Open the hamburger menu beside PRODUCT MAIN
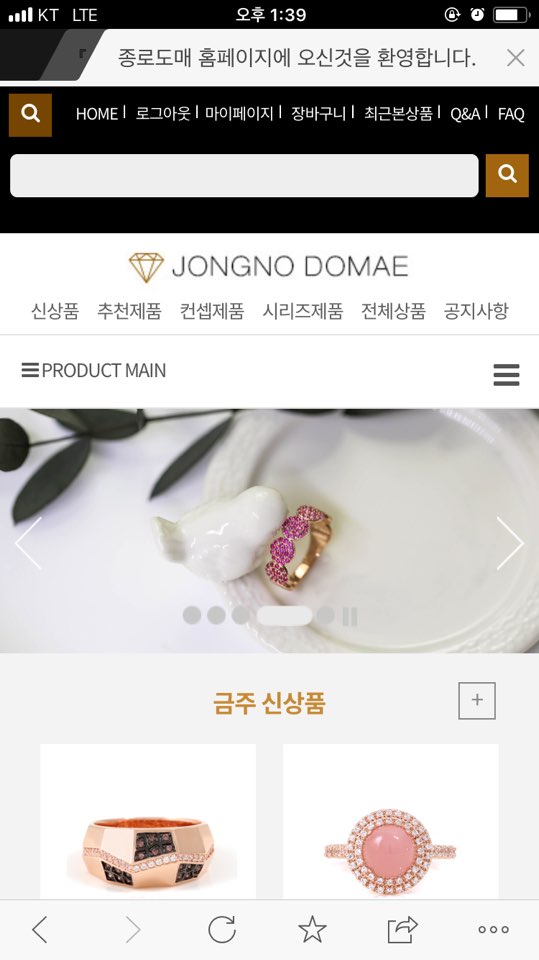The width and height of the screenshot is (539, 960). (x=507, y=375)
